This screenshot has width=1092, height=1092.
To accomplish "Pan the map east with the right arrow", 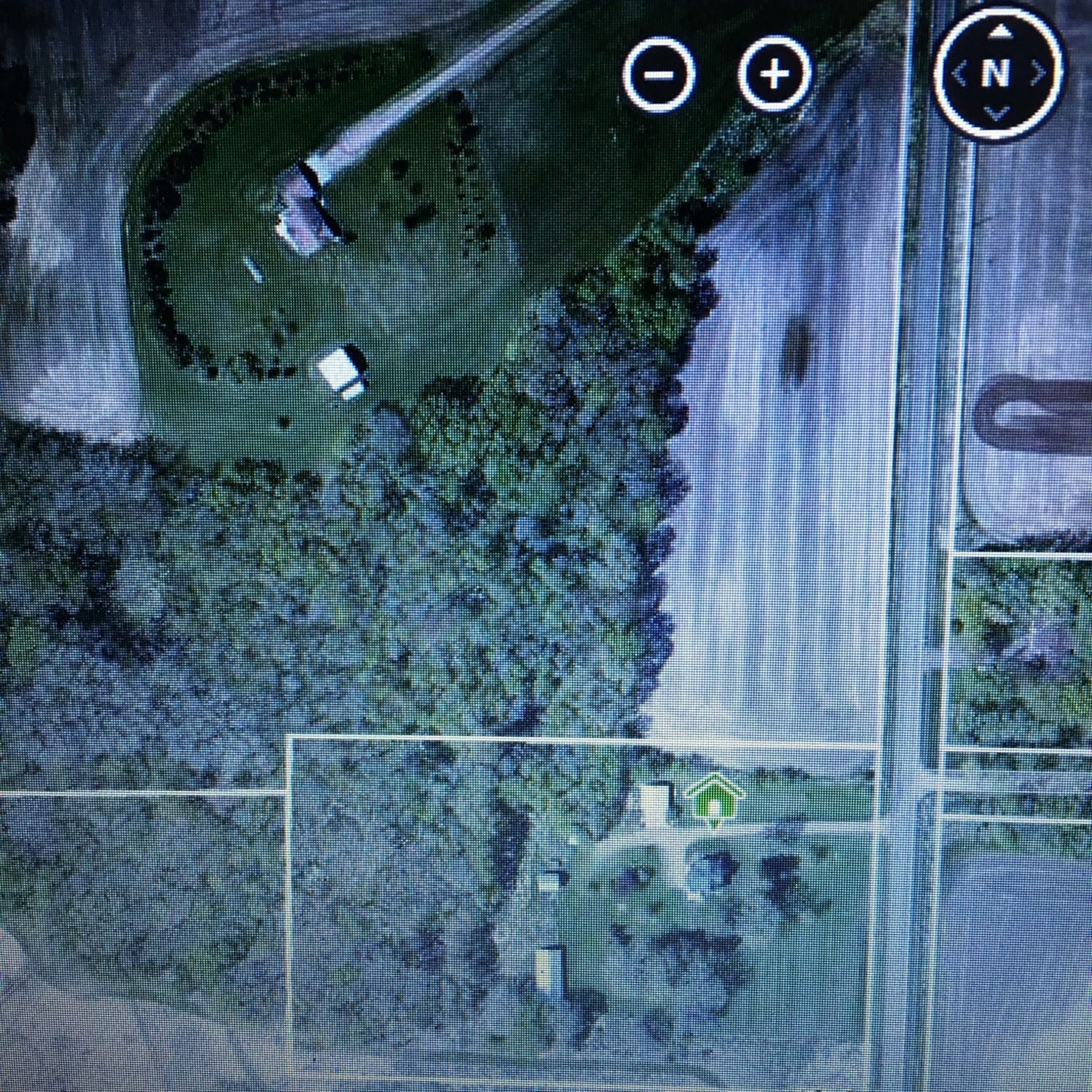I will pyautogui.click(x=1039, y=74).
